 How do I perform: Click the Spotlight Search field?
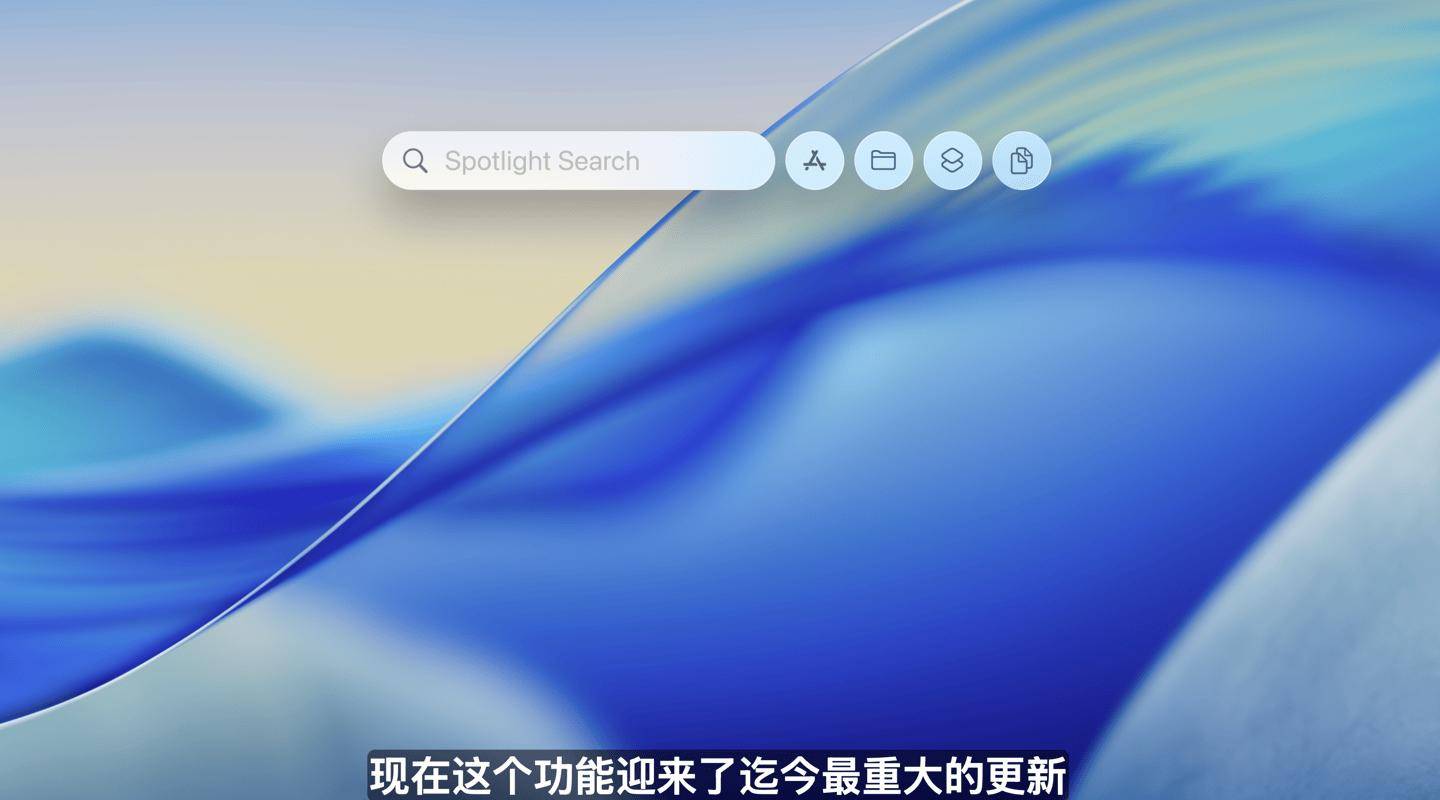[x=578, y=161]
